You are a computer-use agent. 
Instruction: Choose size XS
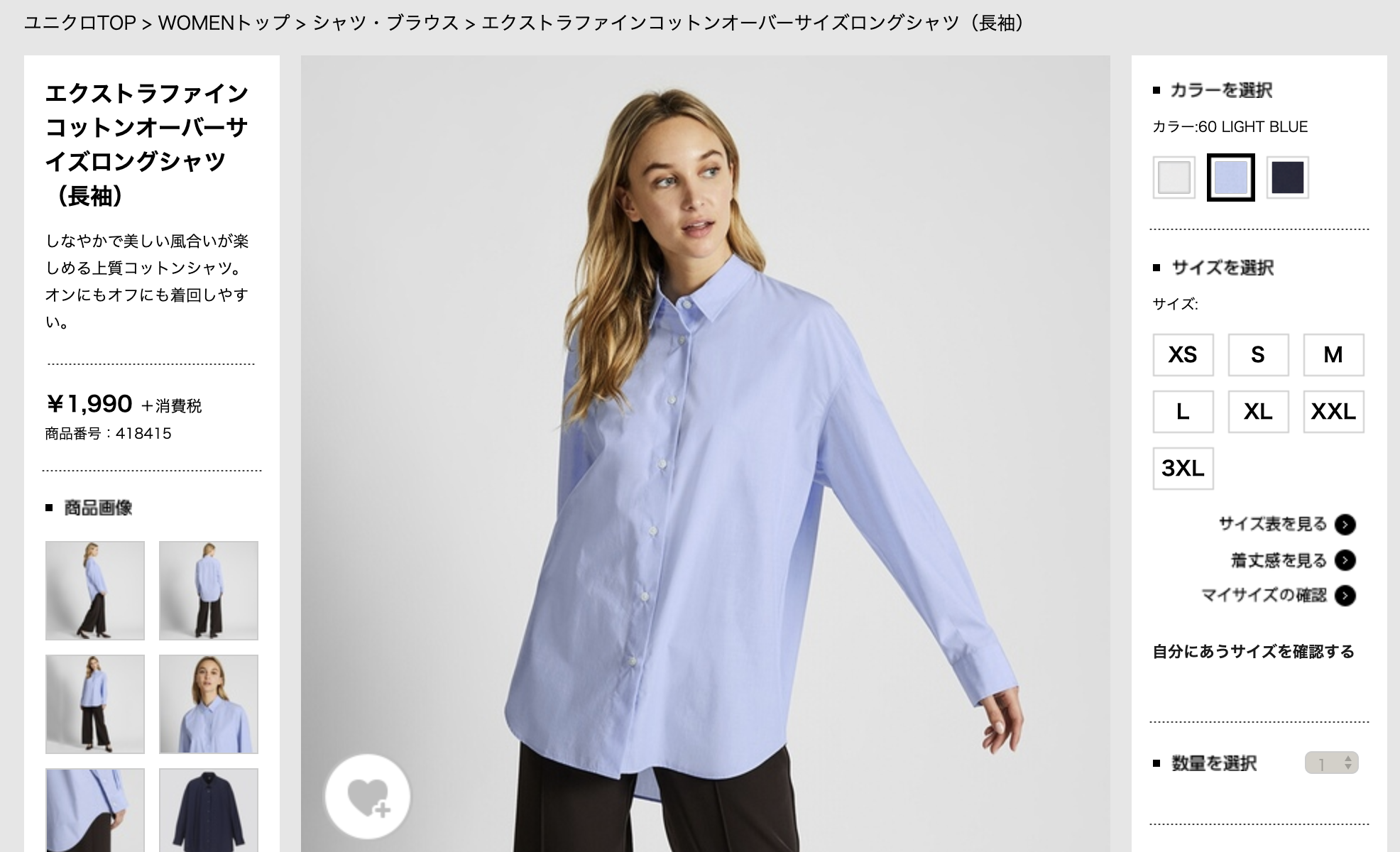[x=1183, y=354]
